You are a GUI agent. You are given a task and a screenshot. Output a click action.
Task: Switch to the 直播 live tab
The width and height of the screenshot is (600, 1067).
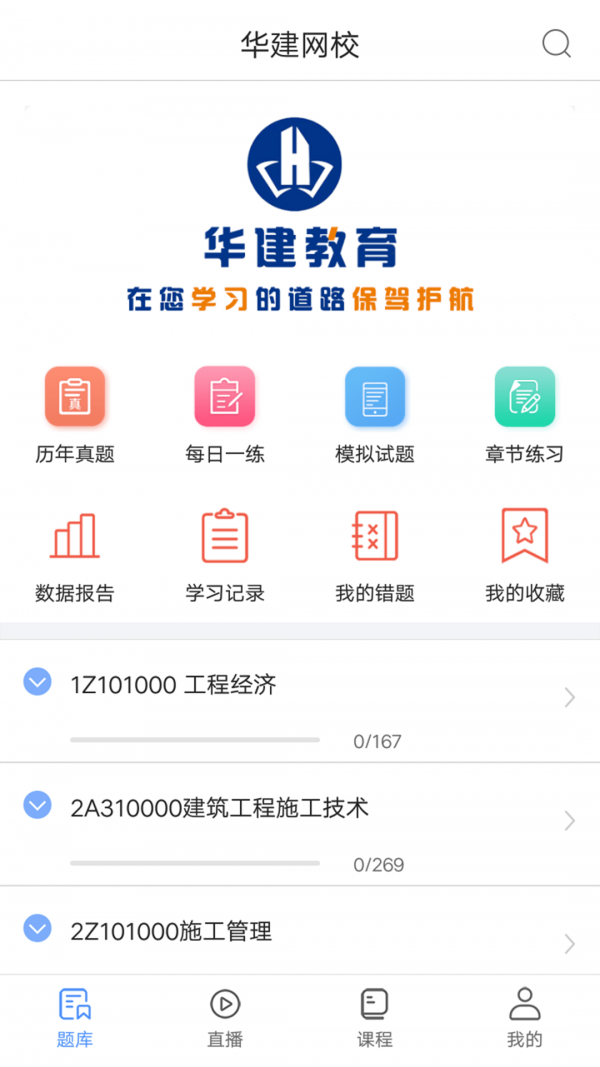point(225,1018)
